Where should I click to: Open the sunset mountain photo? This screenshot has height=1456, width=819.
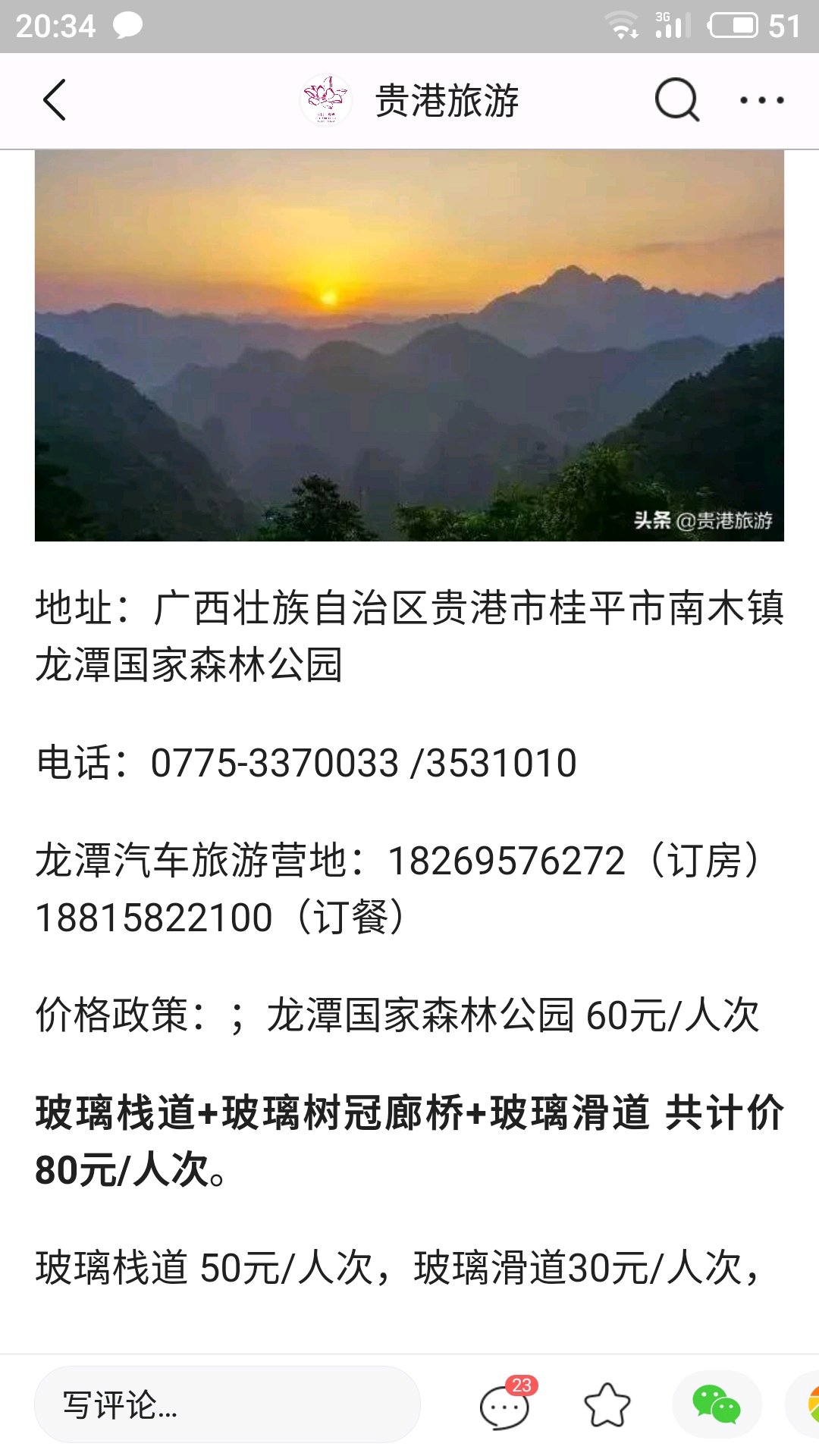pyautogui.click(x=409, y=346)
